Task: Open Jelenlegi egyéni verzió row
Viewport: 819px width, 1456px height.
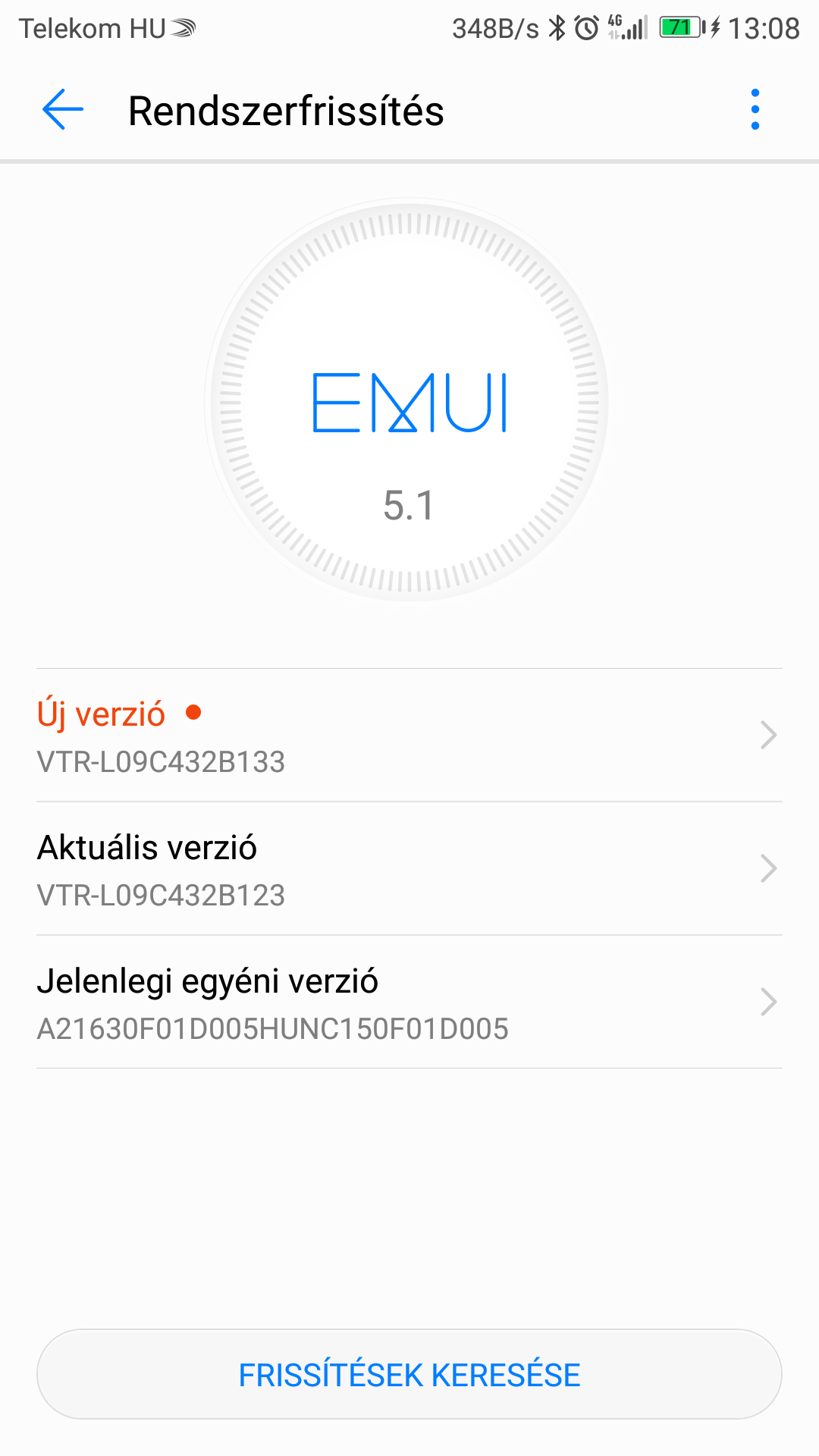Action: point(409,1003)
